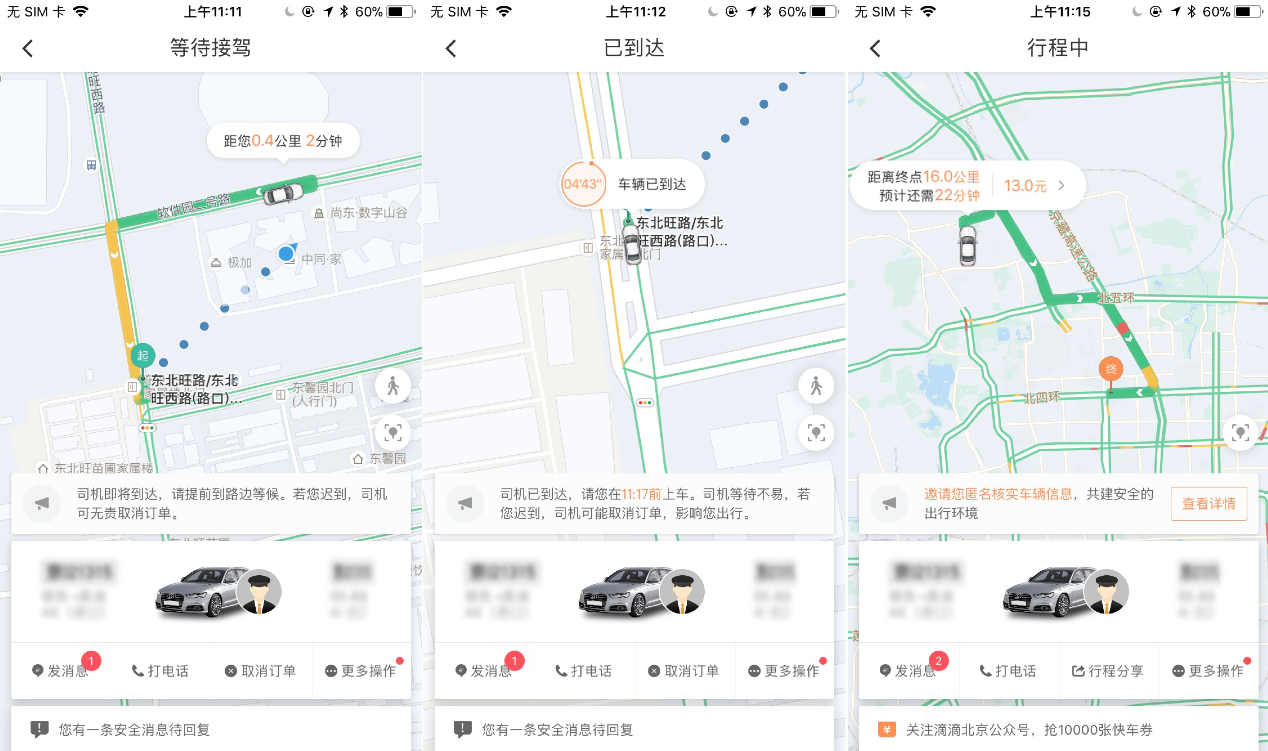Go back from the 等待接驾 screen
Image resolution: width=1268 pixels, height=751 pixels.
click(28, 48)
